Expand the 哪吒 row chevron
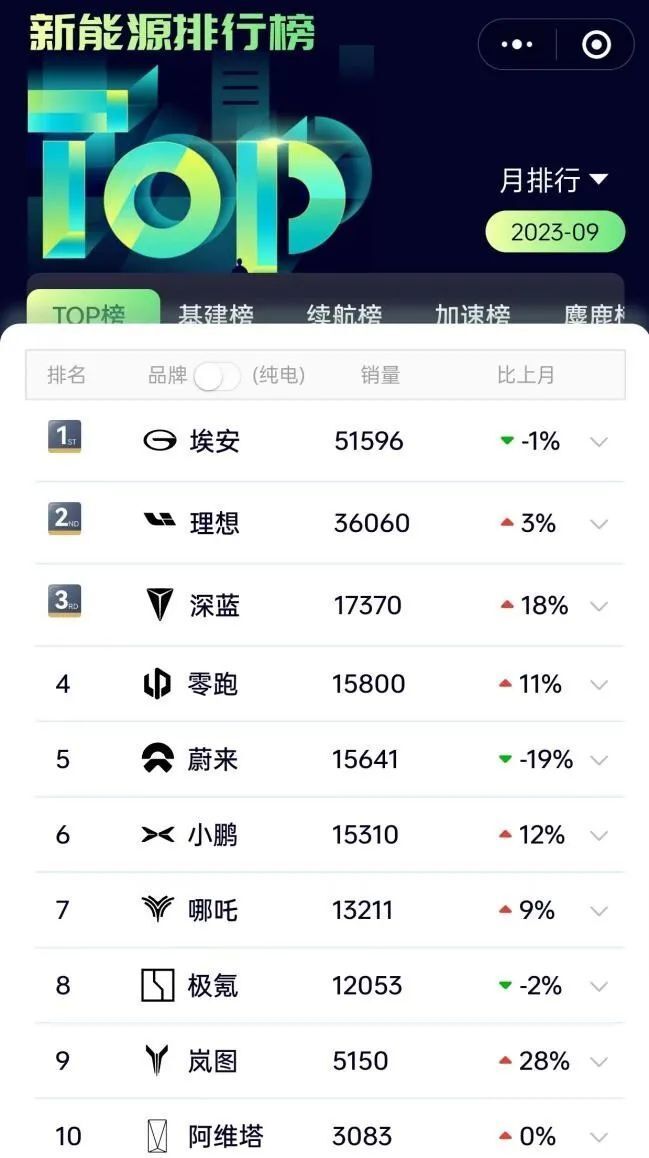Viewport: 649px width, 1158px height. pyautogui.click(x=599, y=911)
